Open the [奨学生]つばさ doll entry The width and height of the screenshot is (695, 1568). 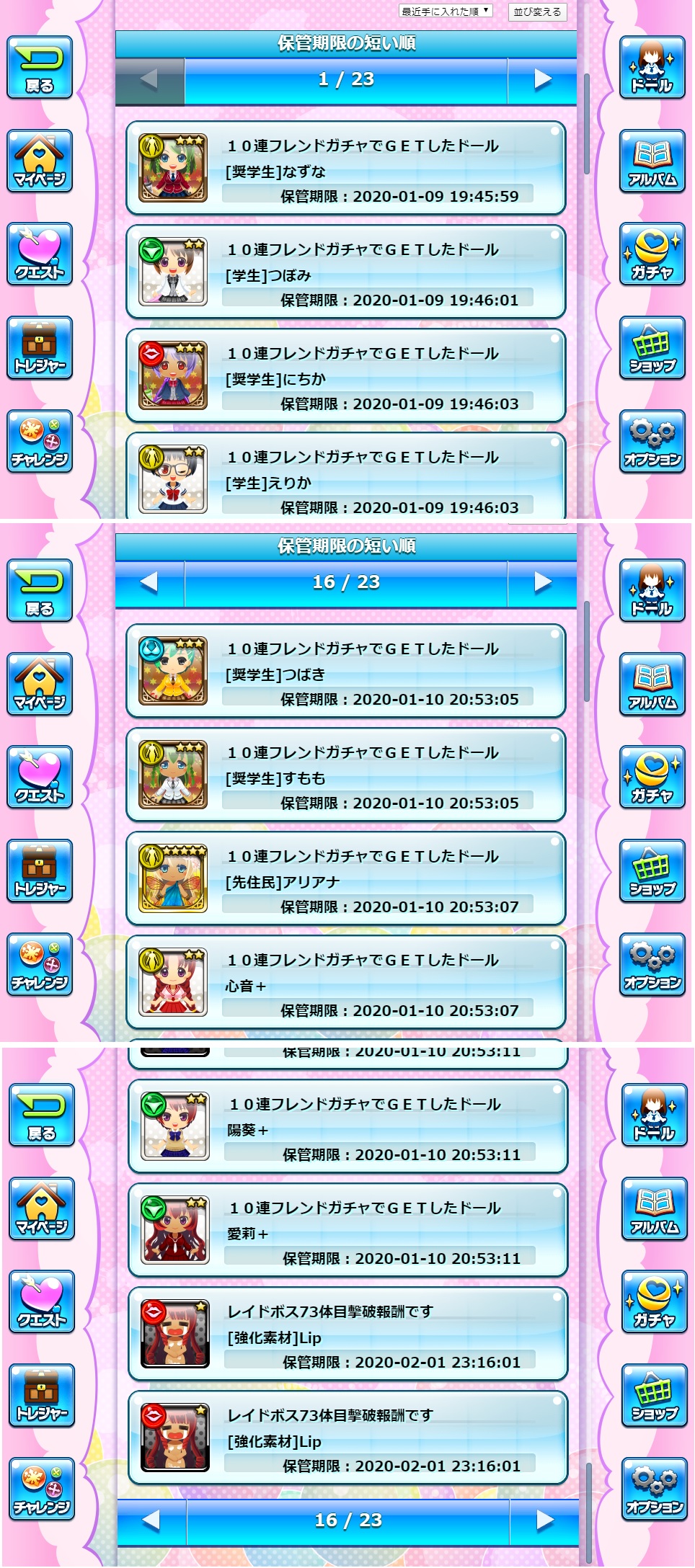(x=346, y=672)
